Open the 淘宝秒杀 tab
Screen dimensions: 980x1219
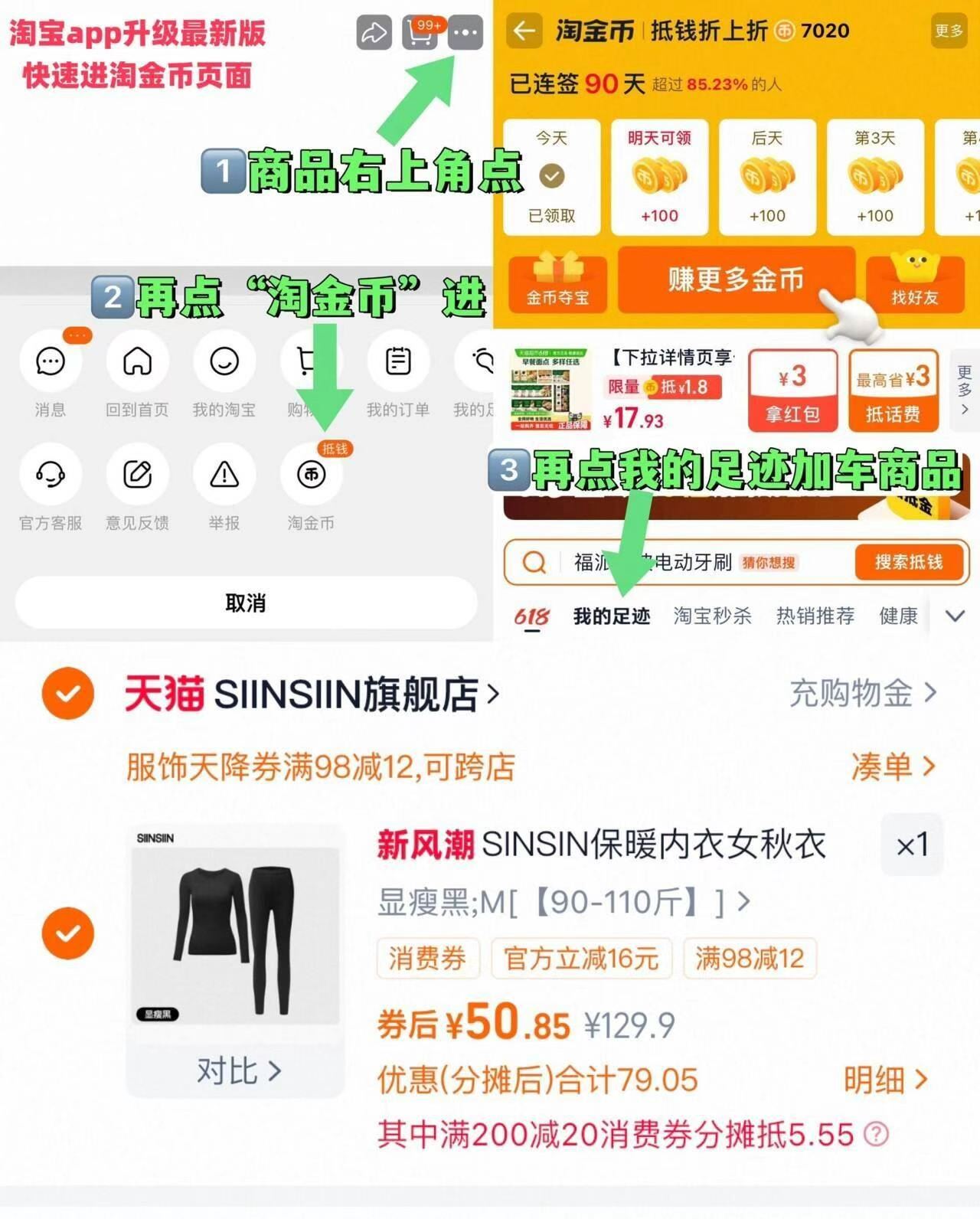coord(713,616)
